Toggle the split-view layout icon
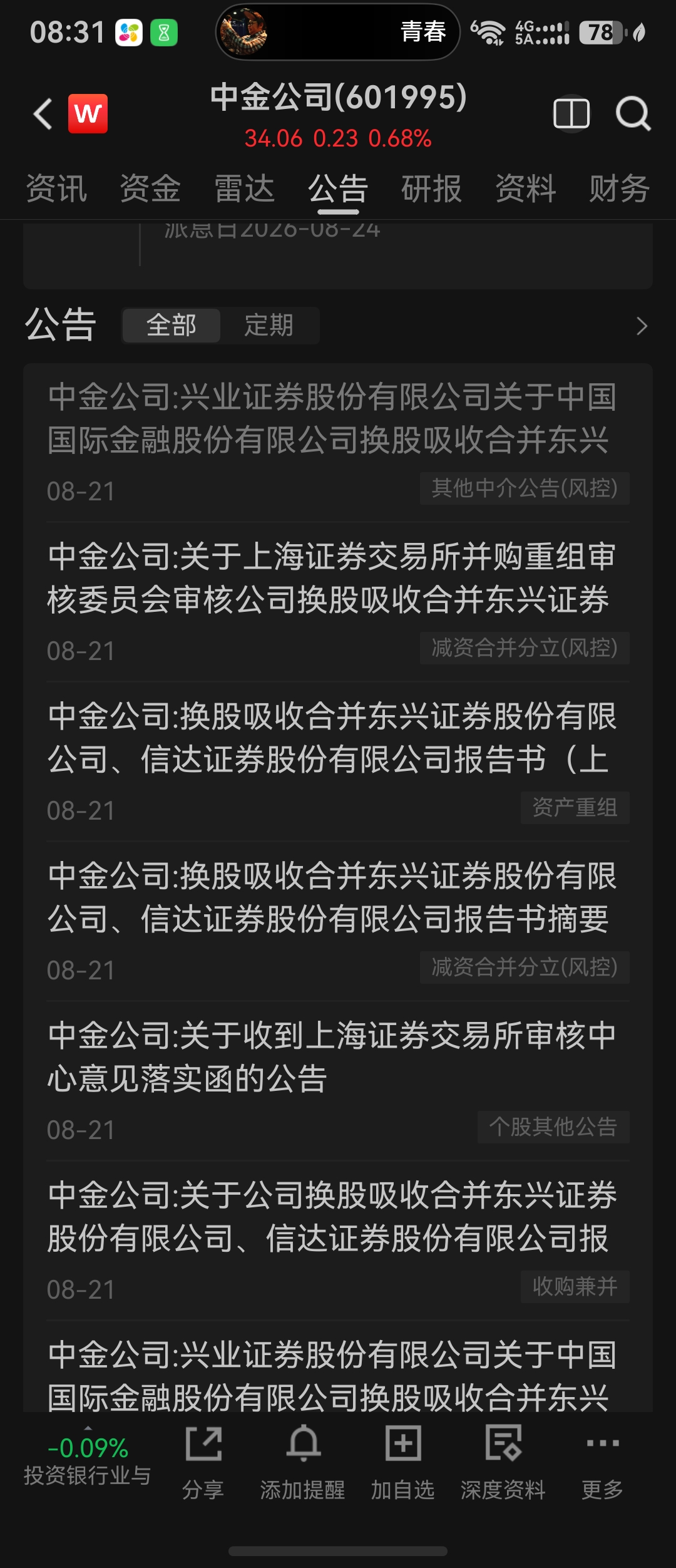Screen dimensions: 676x1568 (571, 114)
